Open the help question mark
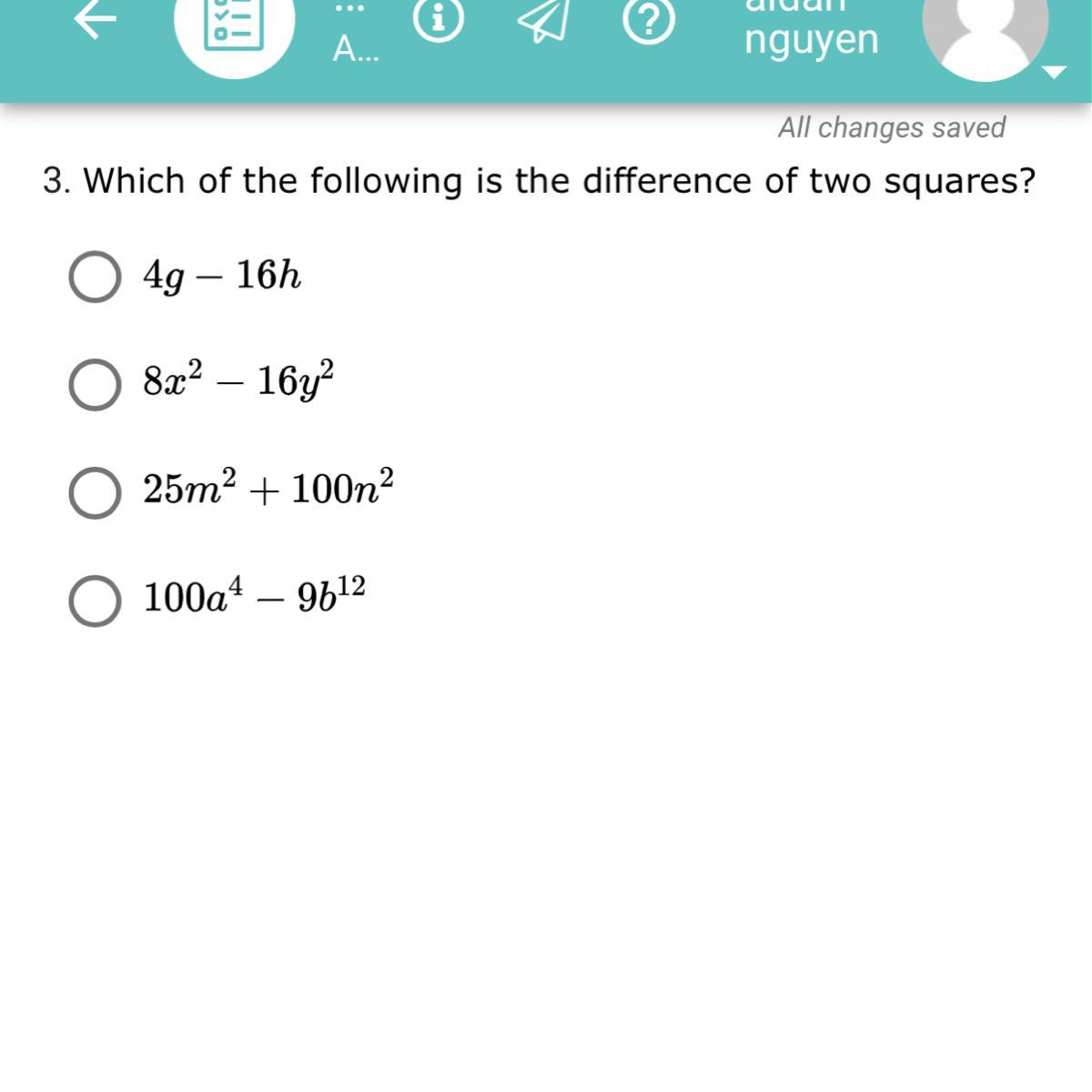Viewport: 1092px width, 1092px height. [649, 22]
